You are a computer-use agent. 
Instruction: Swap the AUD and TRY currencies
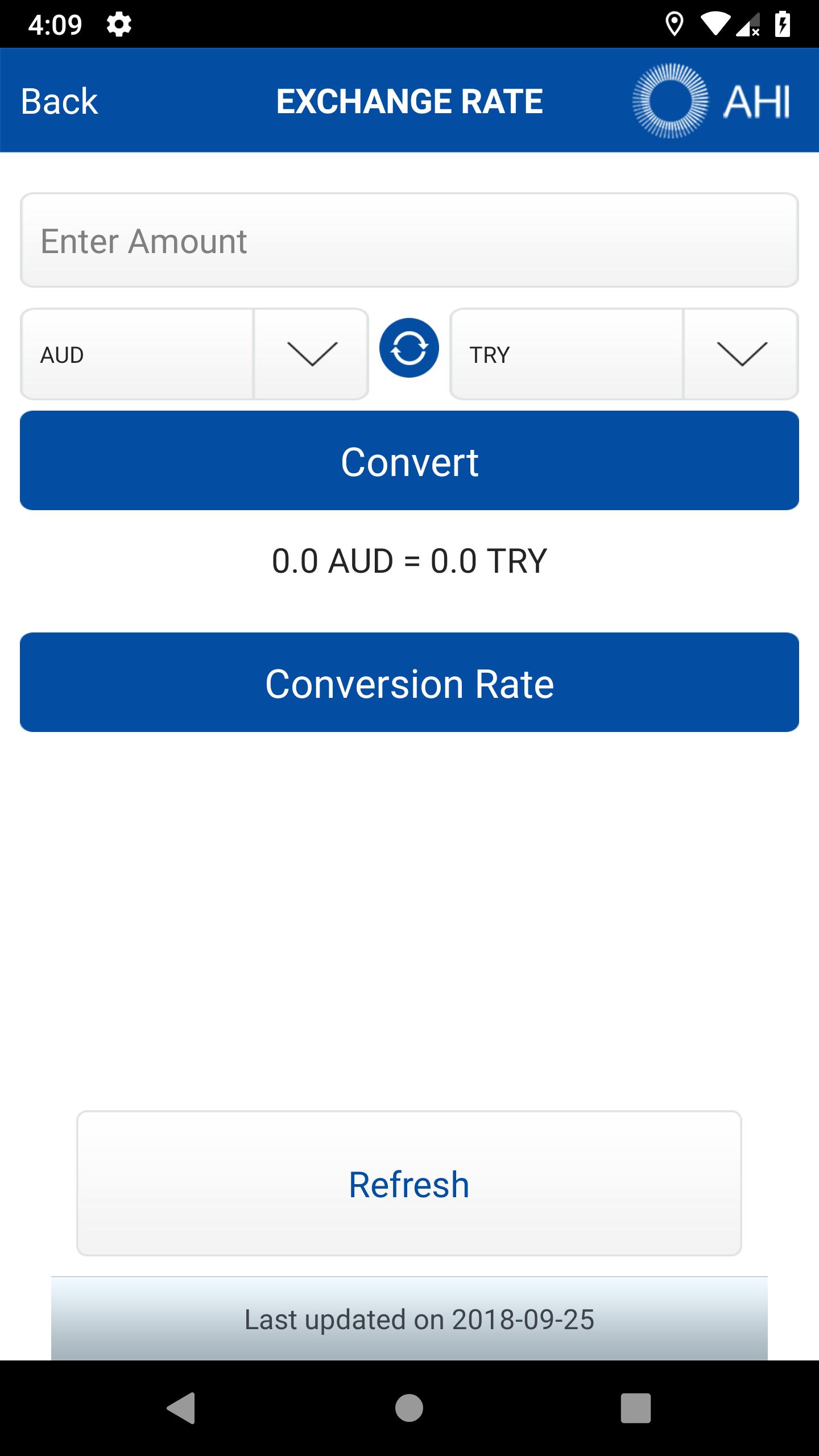point(409,348)
